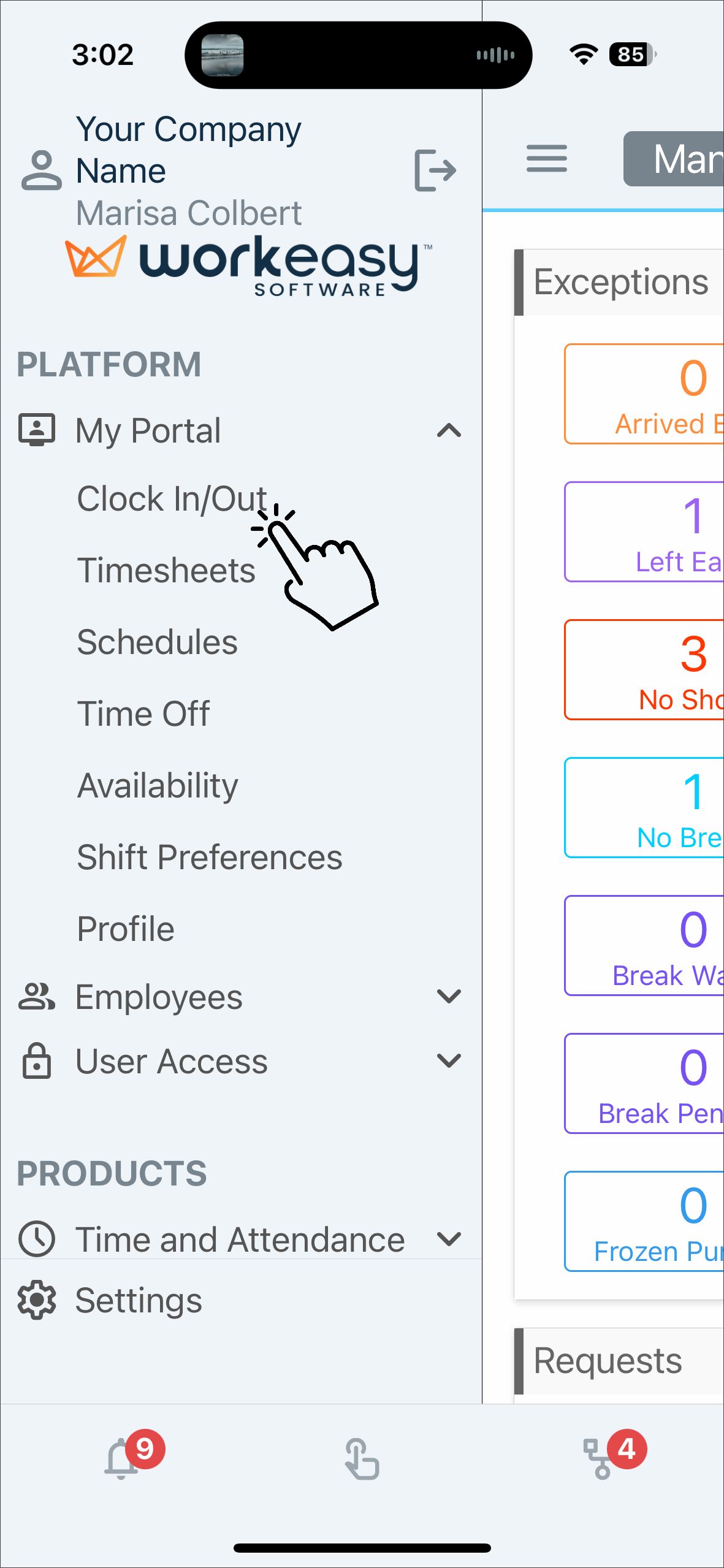
Task: Open the notifications bell with 9 alerts
Action: 123,1458
